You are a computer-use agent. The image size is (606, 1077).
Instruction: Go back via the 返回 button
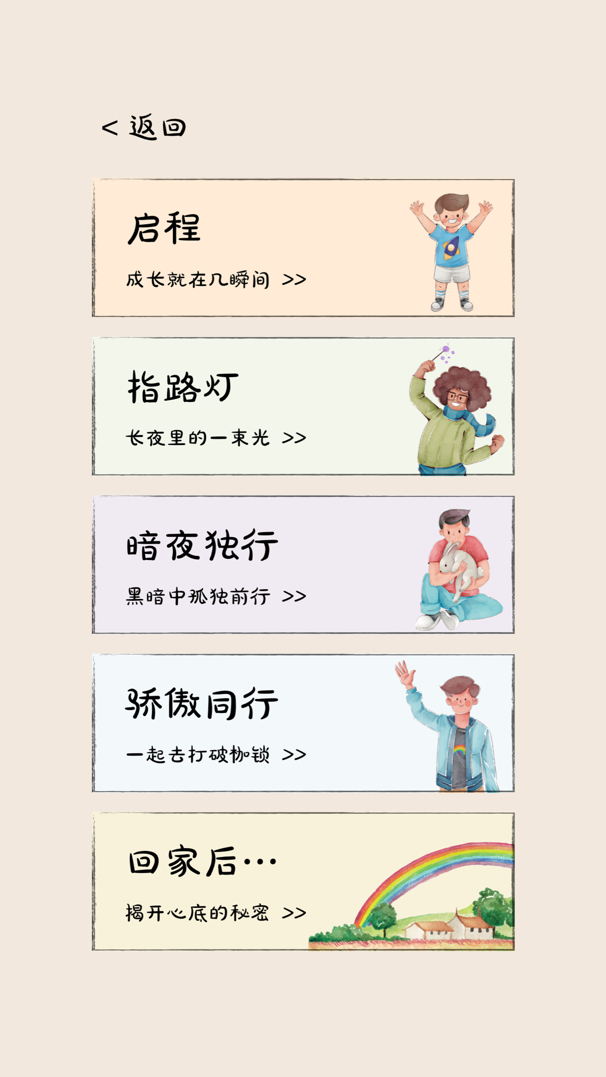point(144,128)
